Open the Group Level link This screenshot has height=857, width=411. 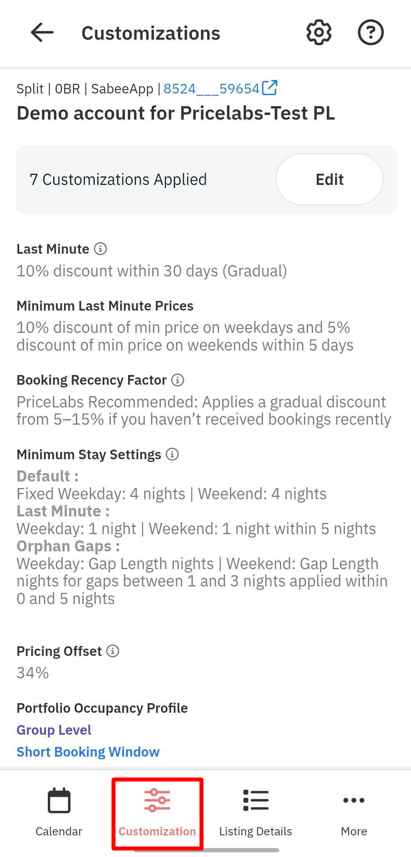(54, 730)
